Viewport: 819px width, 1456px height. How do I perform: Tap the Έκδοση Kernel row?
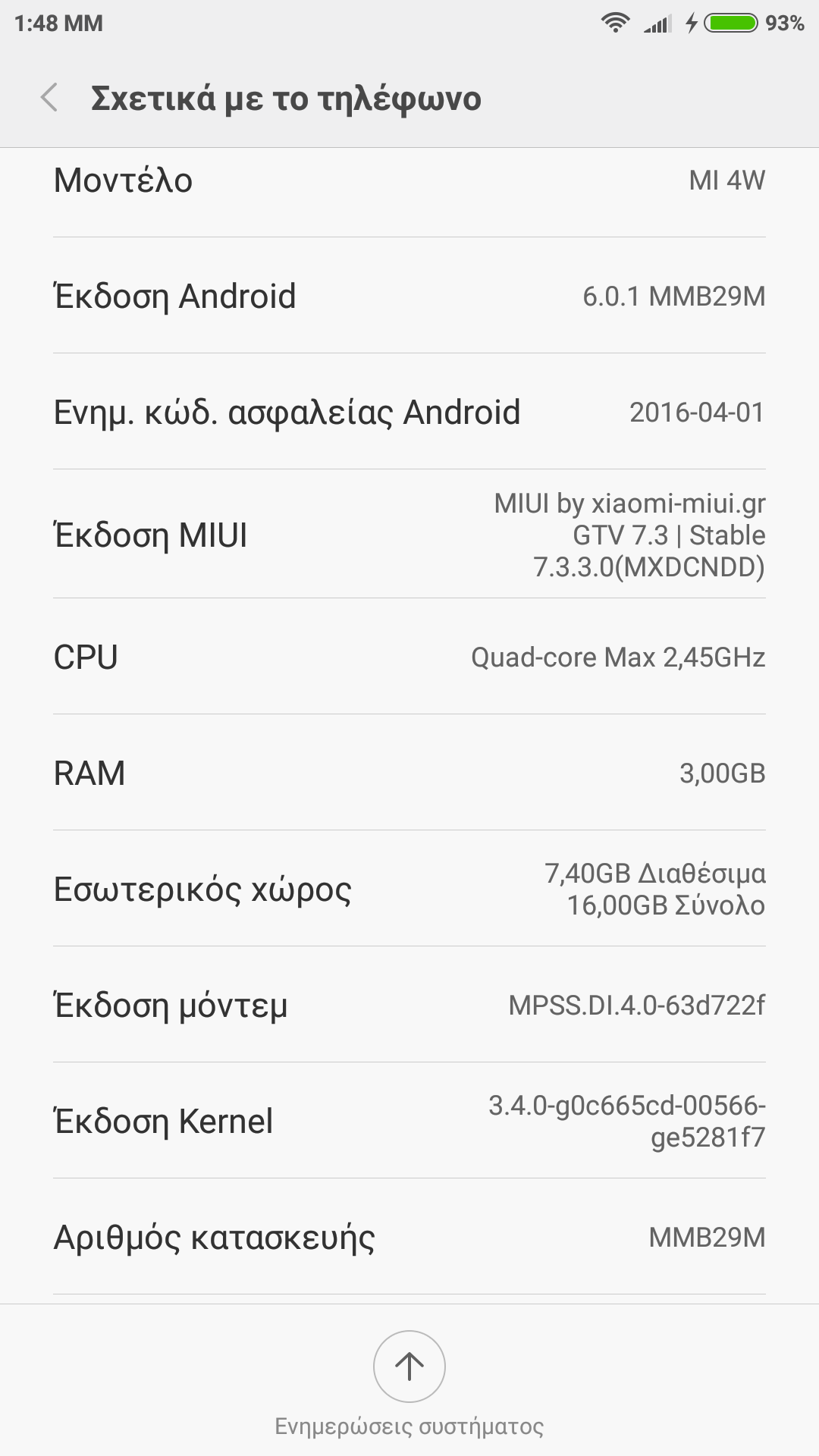pos(409,1121)
